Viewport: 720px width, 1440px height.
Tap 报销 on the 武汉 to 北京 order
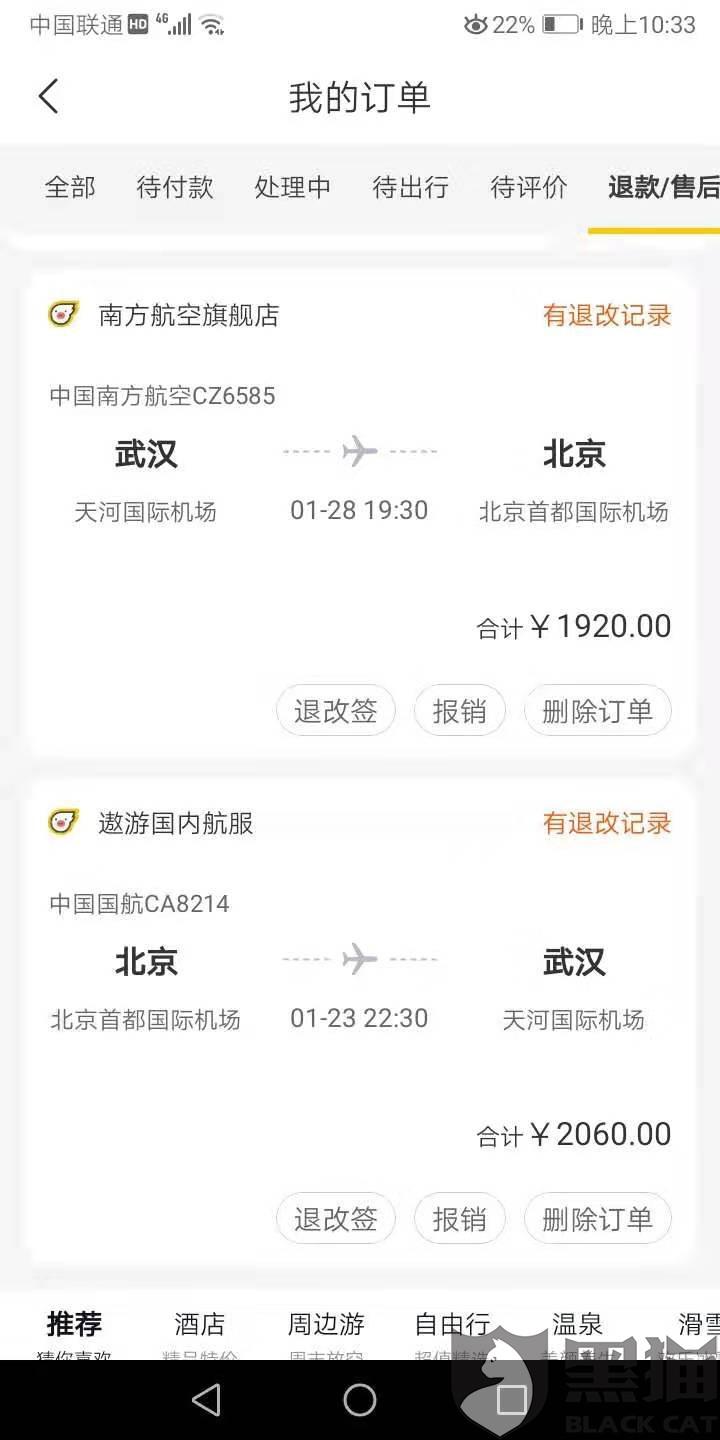tap(459, 711)
